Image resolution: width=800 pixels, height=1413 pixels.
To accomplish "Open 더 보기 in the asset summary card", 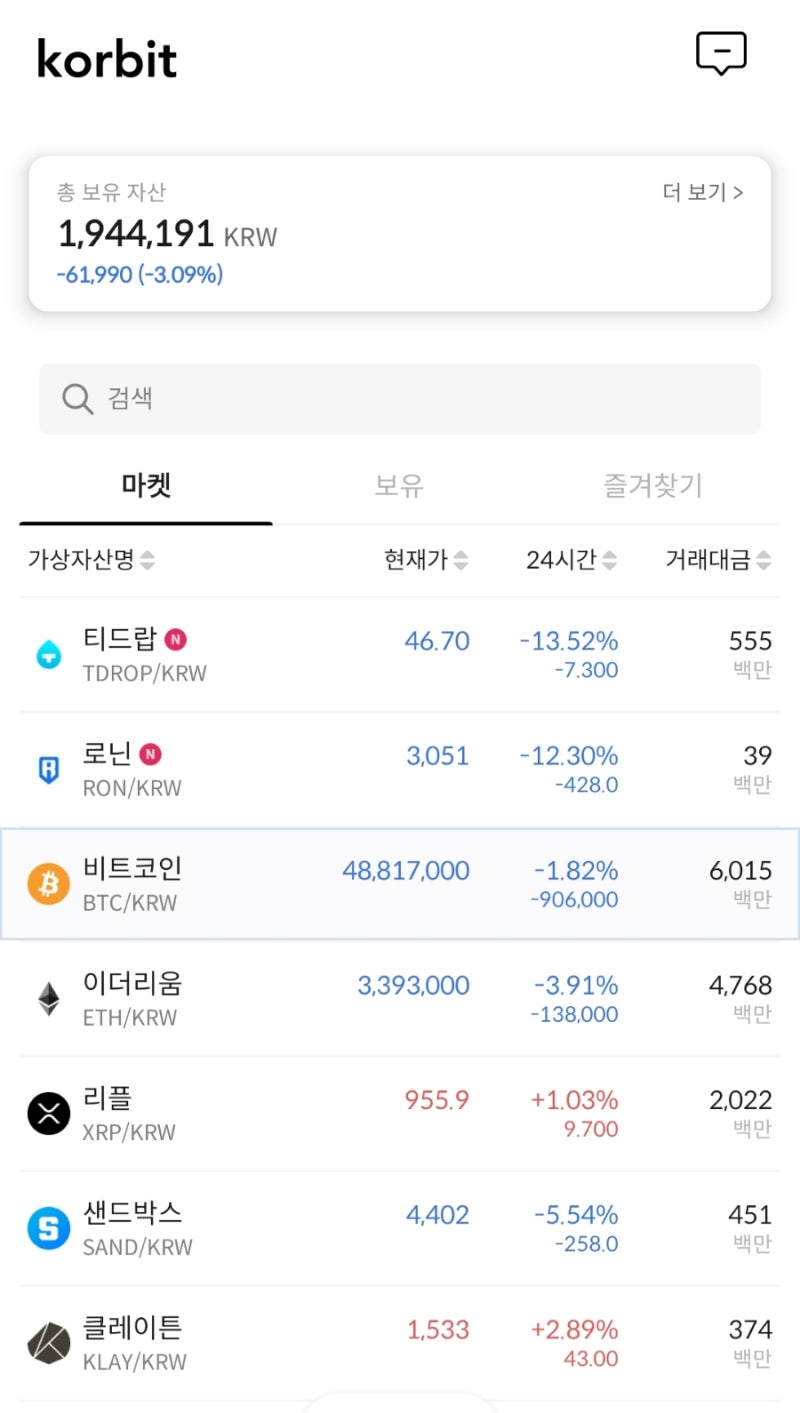I will 703,192.
